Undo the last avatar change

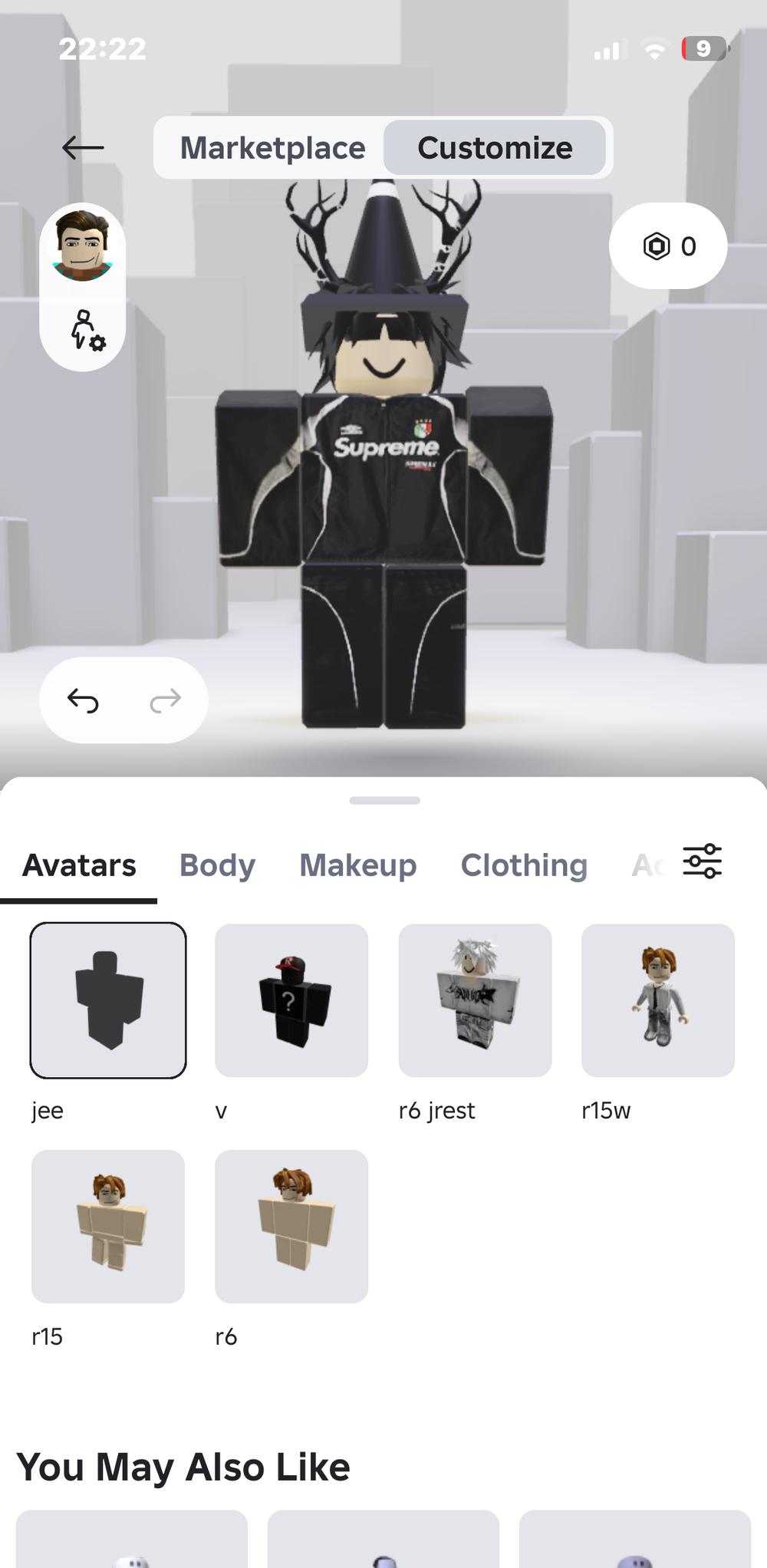click(x=83, y=700)
